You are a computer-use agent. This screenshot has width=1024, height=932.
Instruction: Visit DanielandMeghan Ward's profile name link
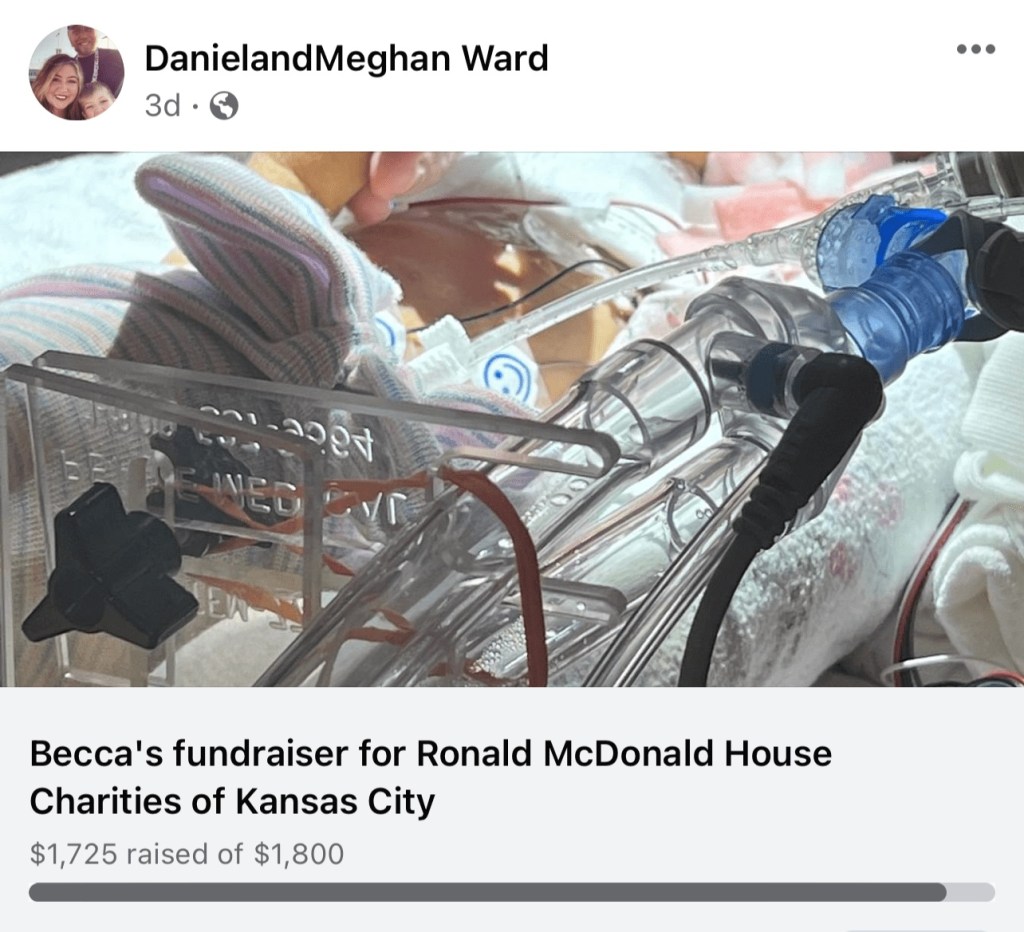(x=346, y=59)
